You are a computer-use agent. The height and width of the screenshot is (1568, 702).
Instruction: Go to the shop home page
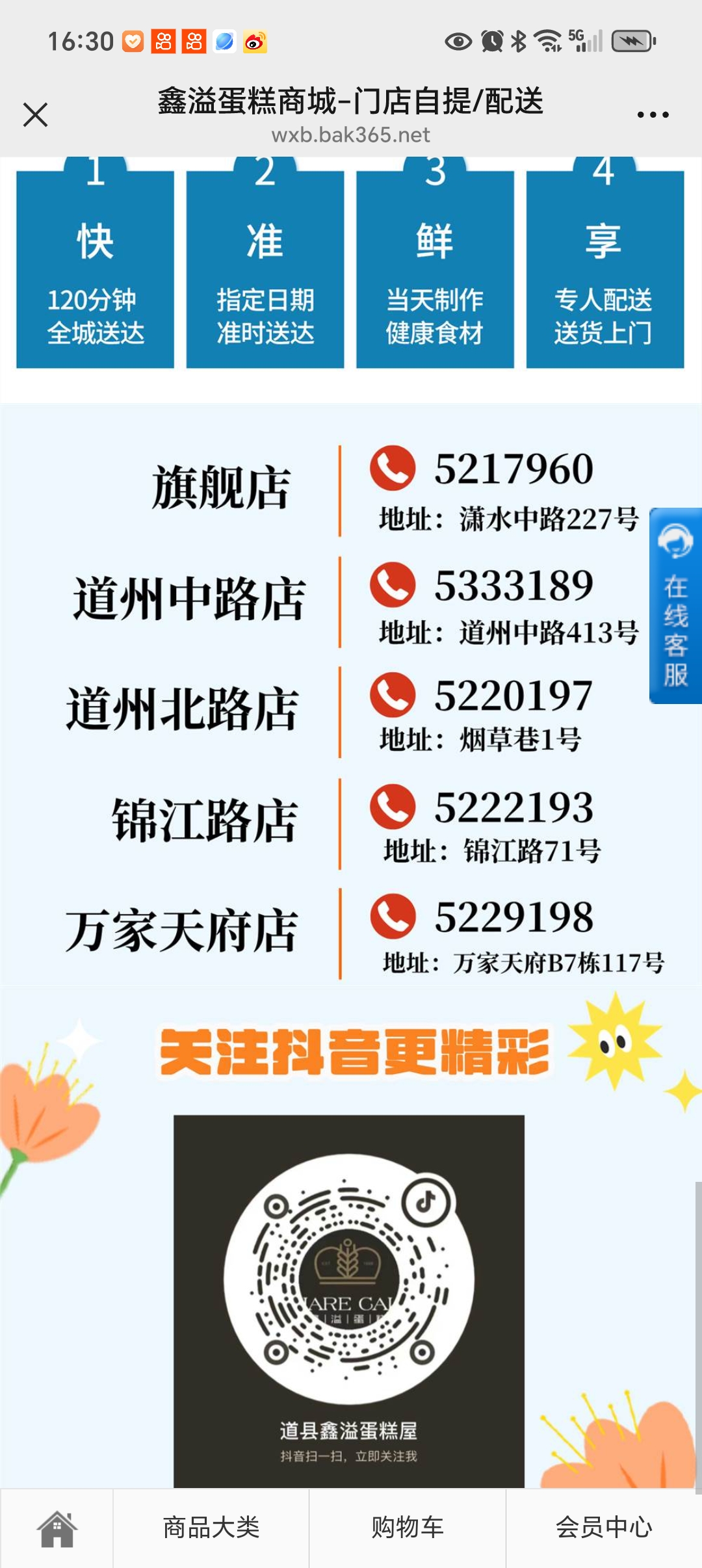click(57, 1528)
